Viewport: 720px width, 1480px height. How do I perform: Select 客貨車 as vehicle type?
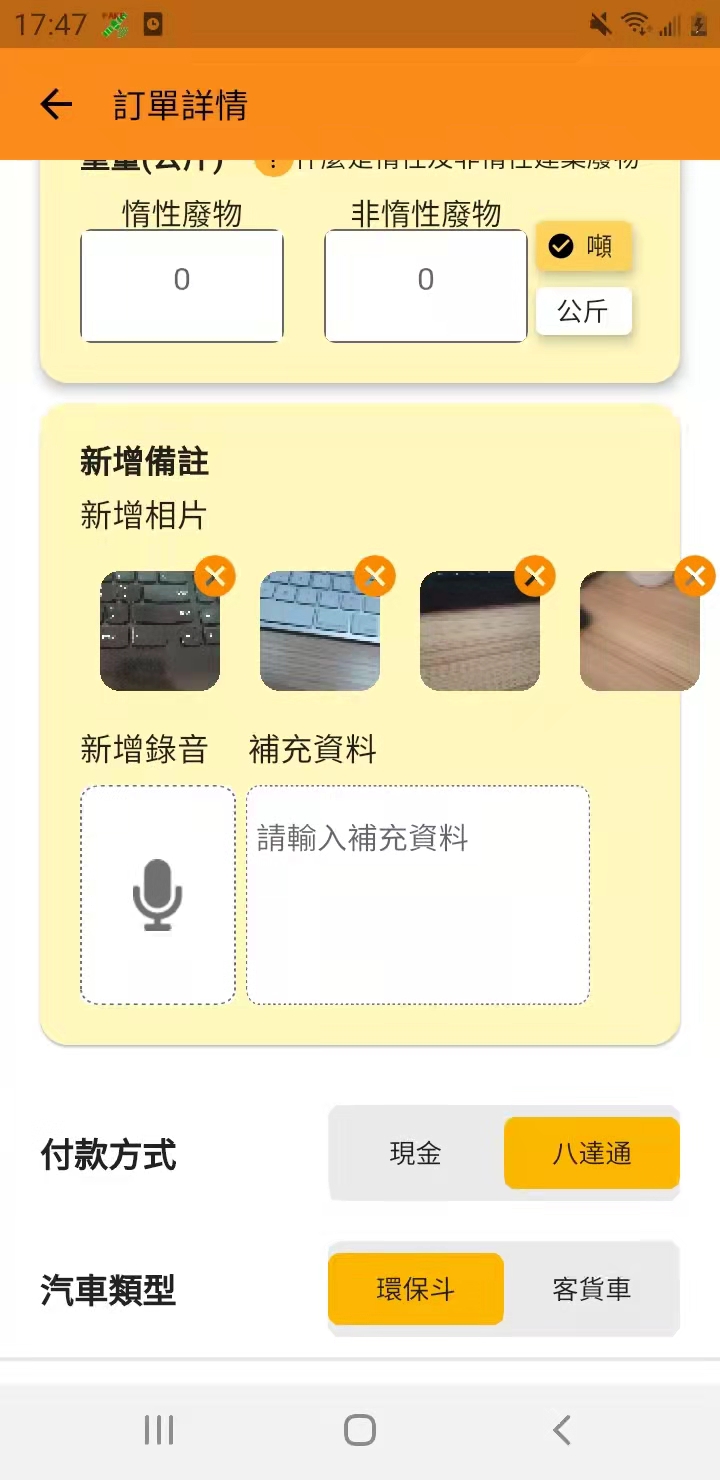(592, 1289)
